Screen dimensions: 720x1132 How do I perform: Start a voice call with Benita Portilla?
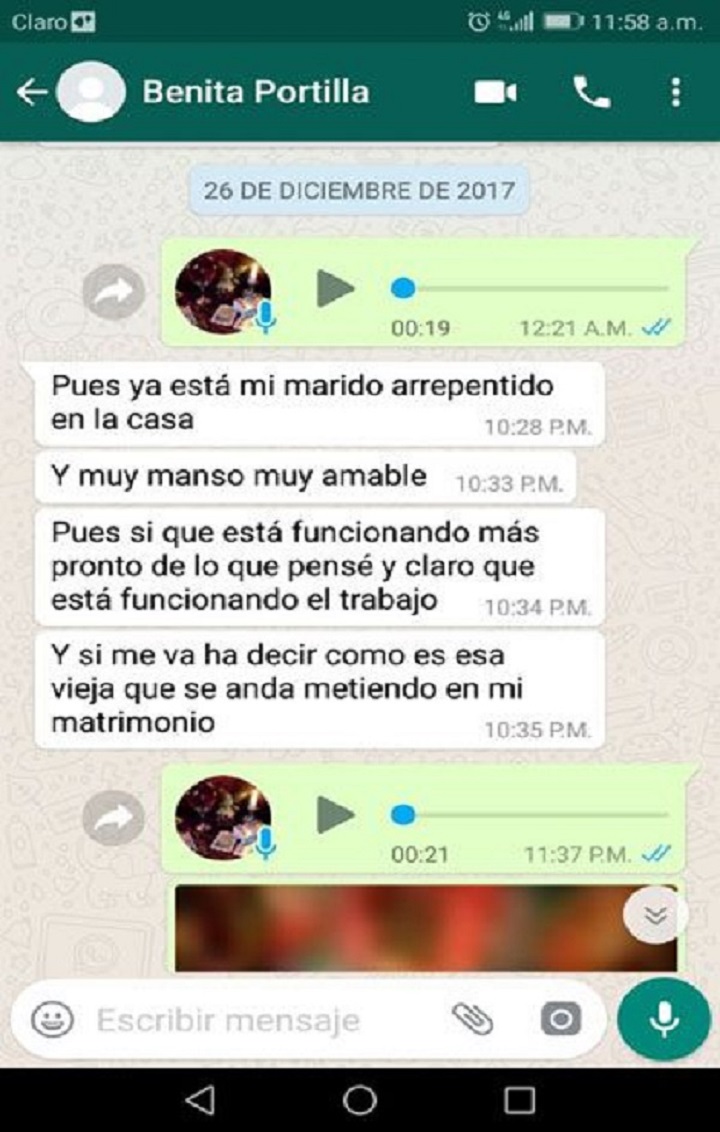click(x=591, y=93)
